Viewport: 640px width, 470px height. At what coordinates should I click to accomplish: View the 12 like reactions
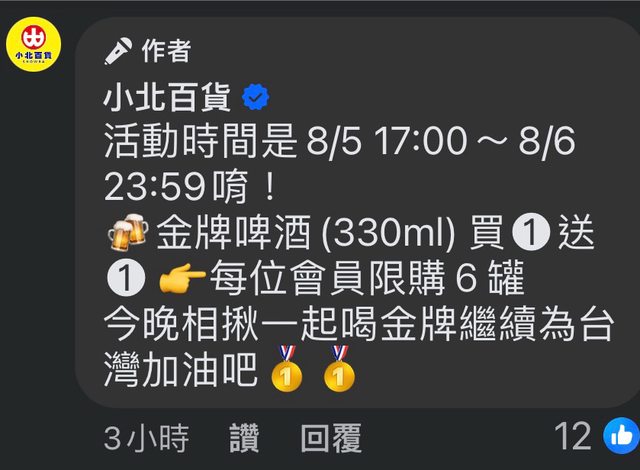596,435
